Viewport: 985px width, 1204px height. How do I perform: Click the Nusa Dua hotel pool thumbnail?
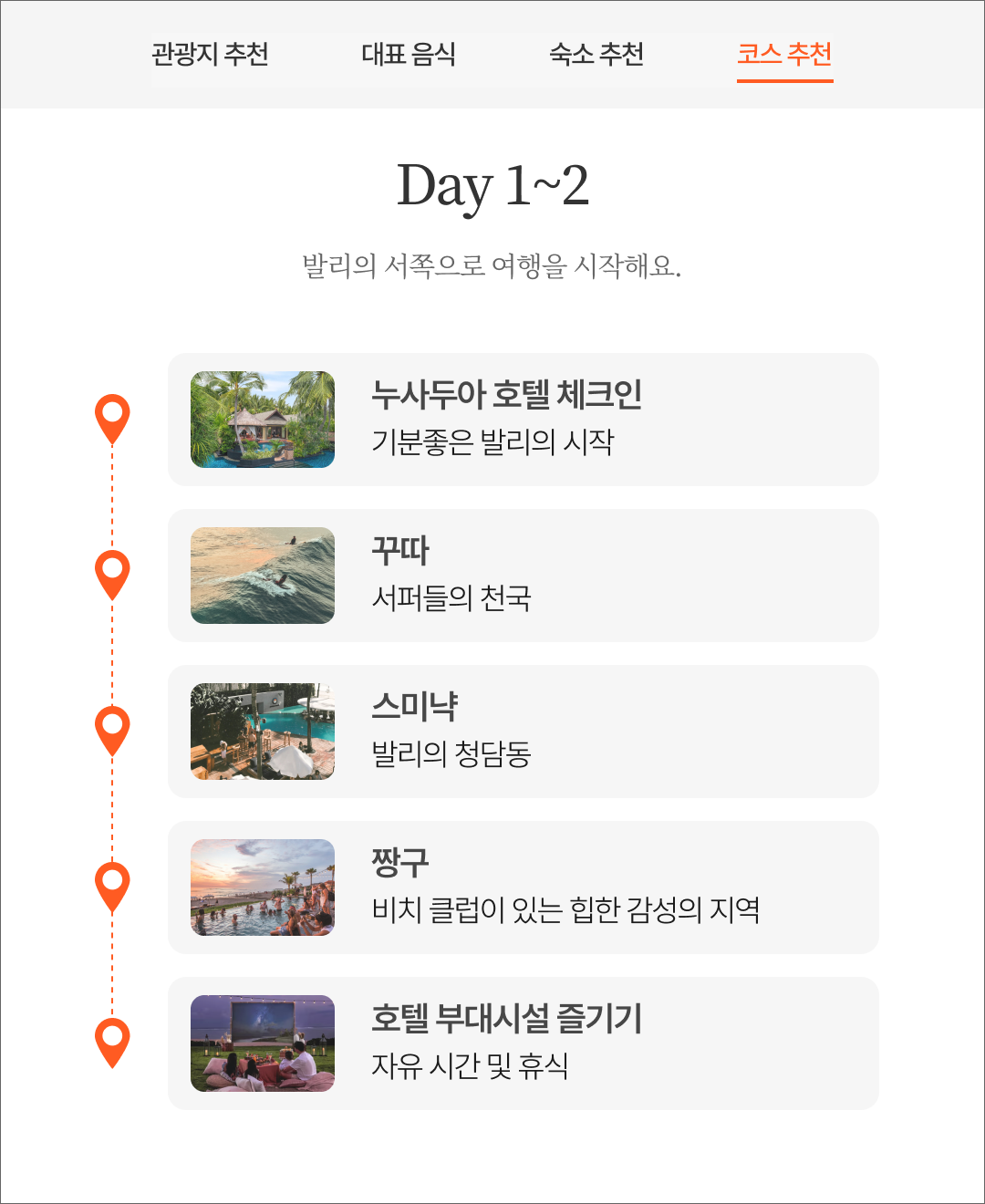coord(262,420)
